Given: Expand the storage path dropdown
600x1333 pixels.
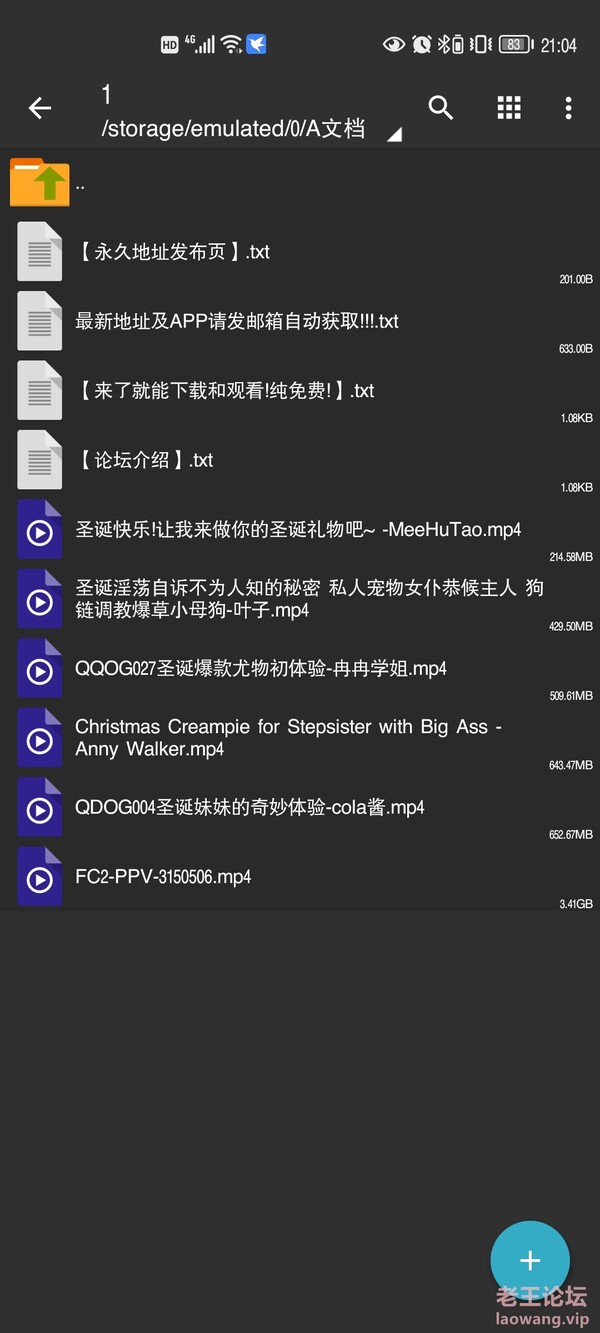Looking at the screenshot, I should 394,134.
